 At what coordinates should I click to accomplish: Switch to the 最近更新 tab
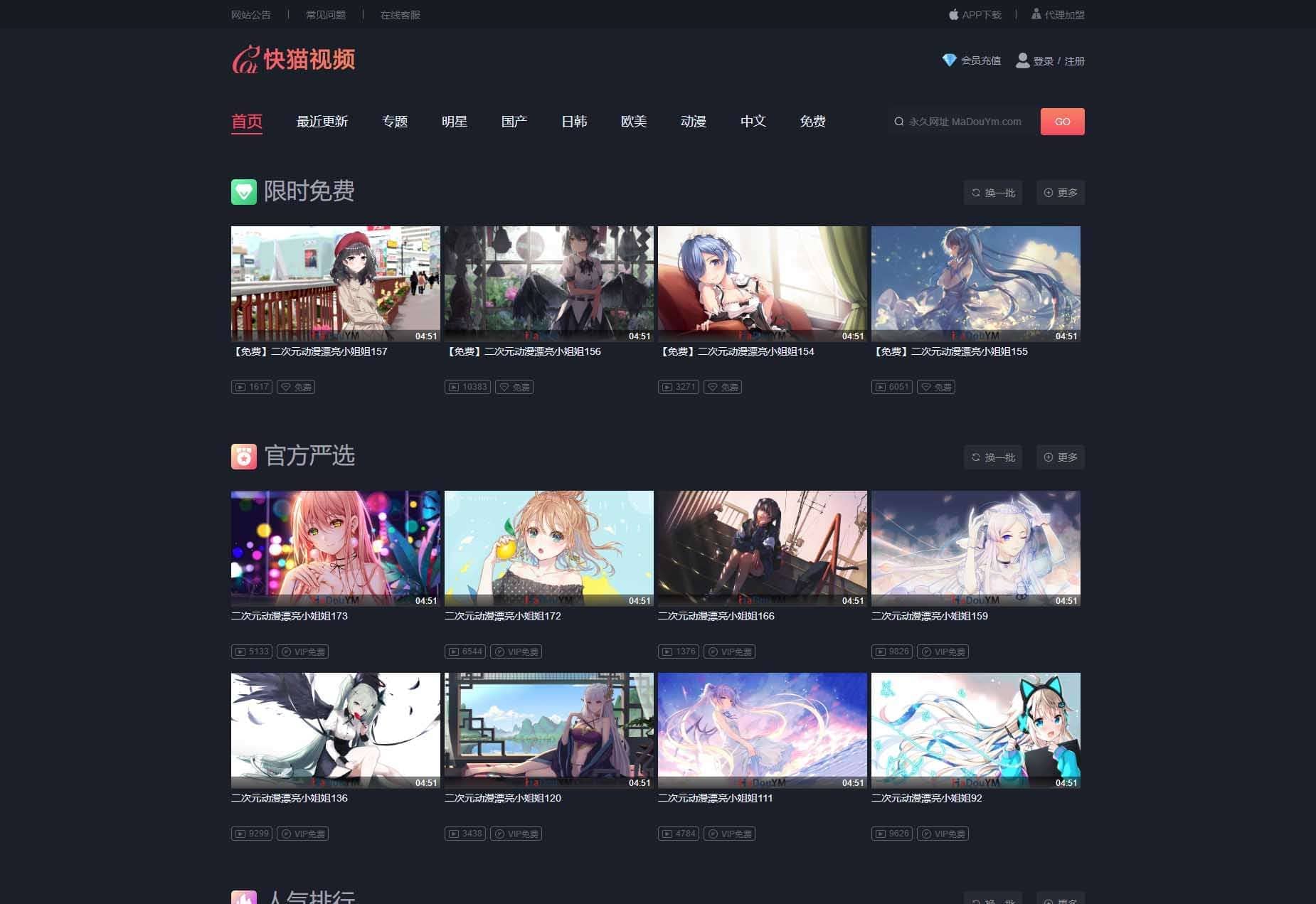[322, 122]
